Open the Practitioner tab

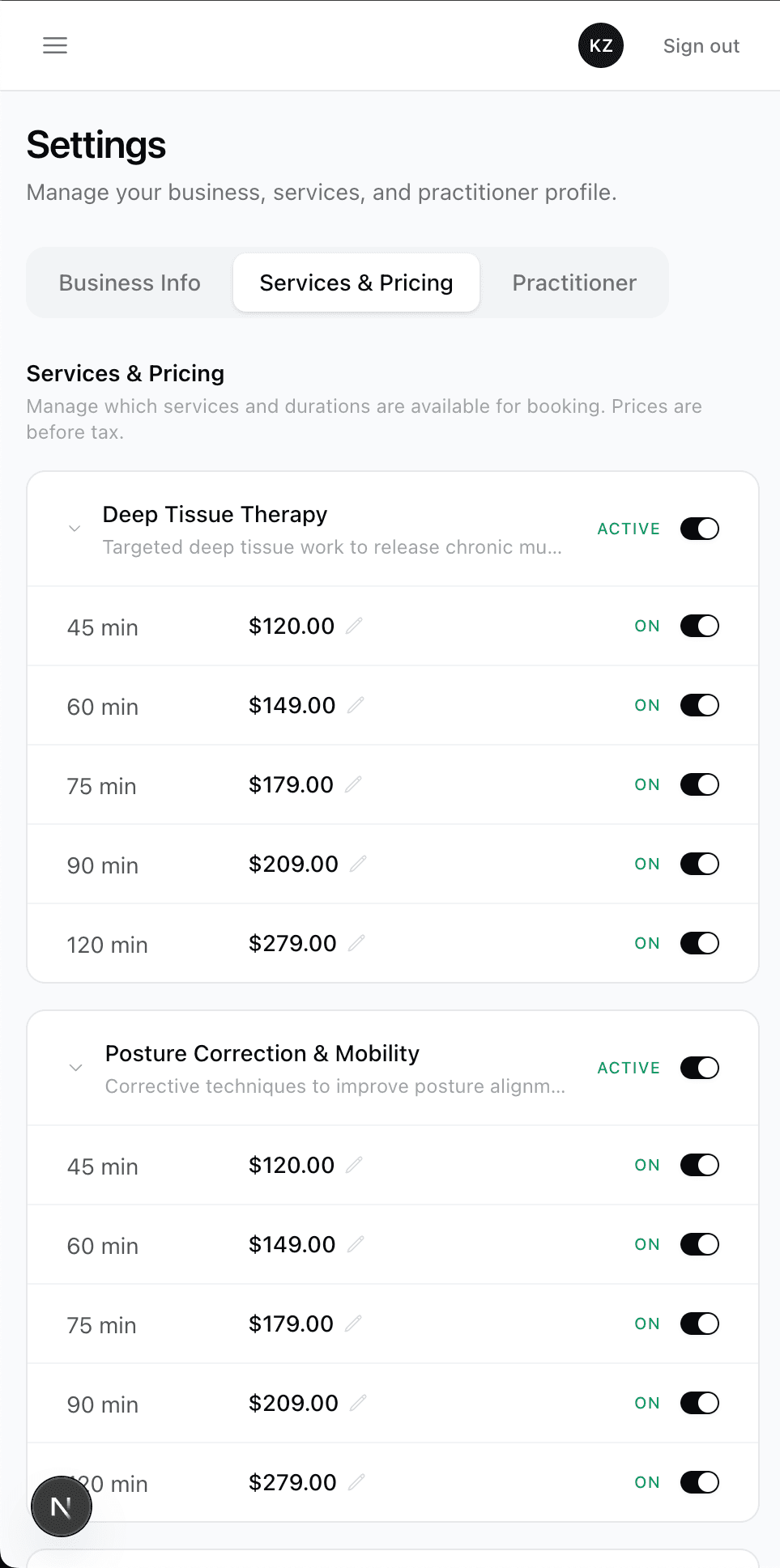[573, 283]
